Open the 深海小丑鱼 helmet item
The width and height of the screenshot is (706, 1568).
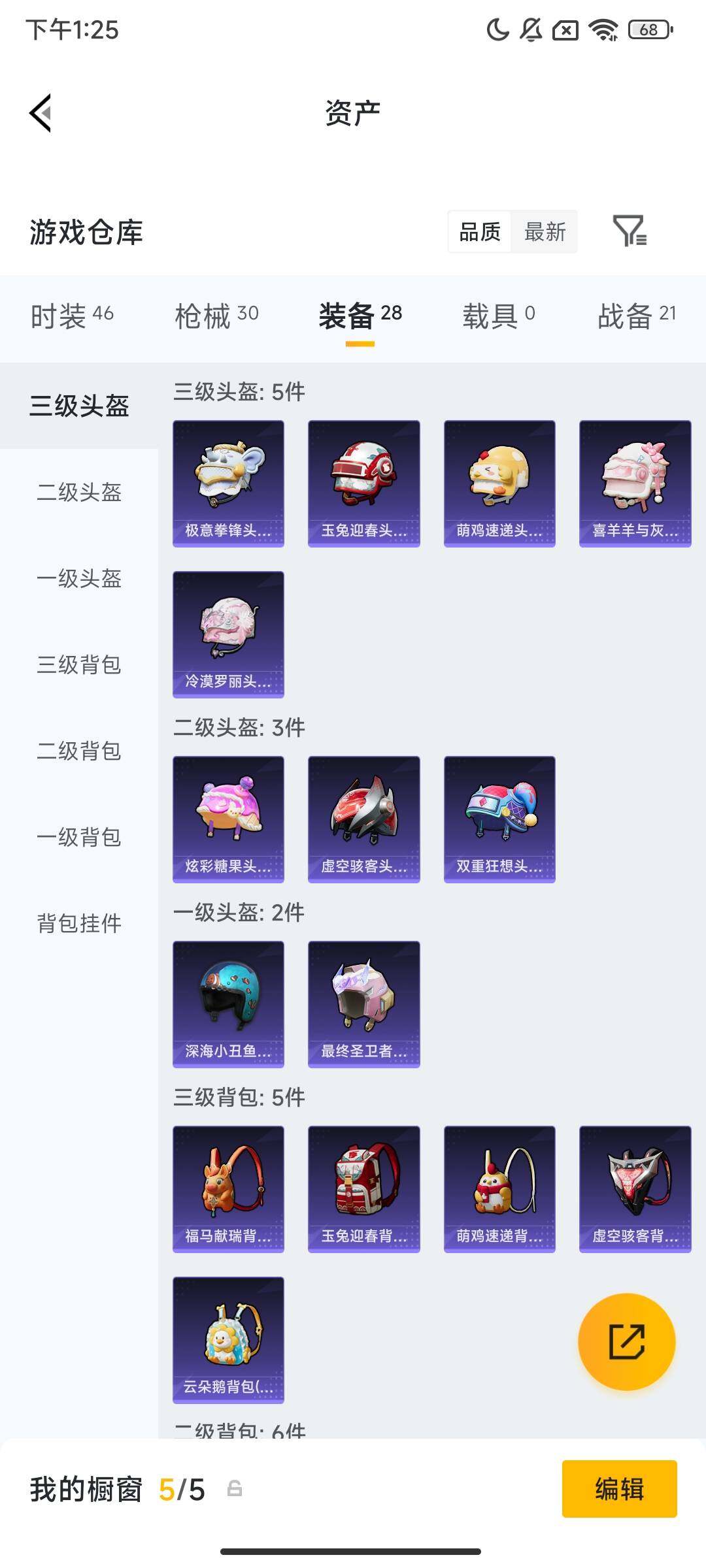pos(228,1004)
